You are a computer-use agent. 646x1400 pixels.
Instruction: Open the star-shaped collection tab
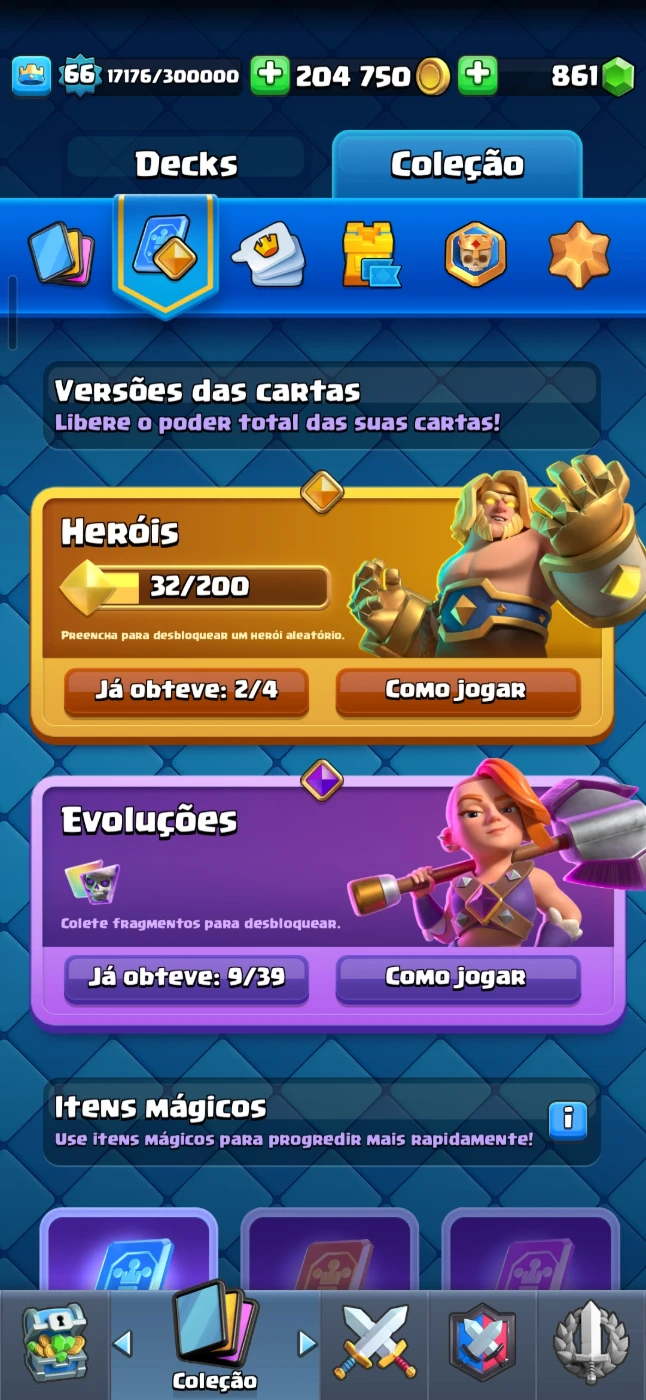coord(579,254)
